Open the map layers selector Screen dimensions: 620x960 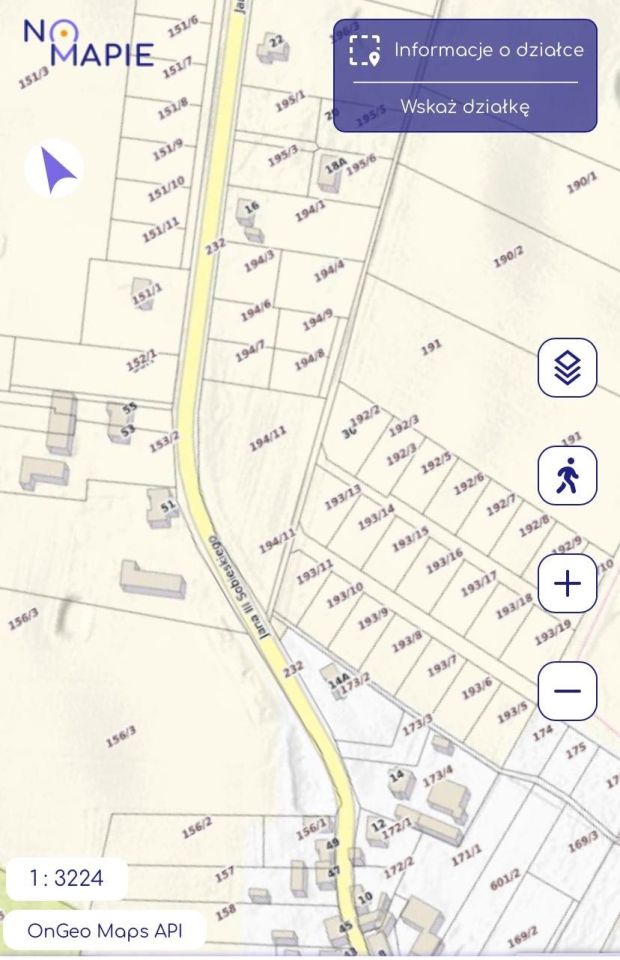567,368
